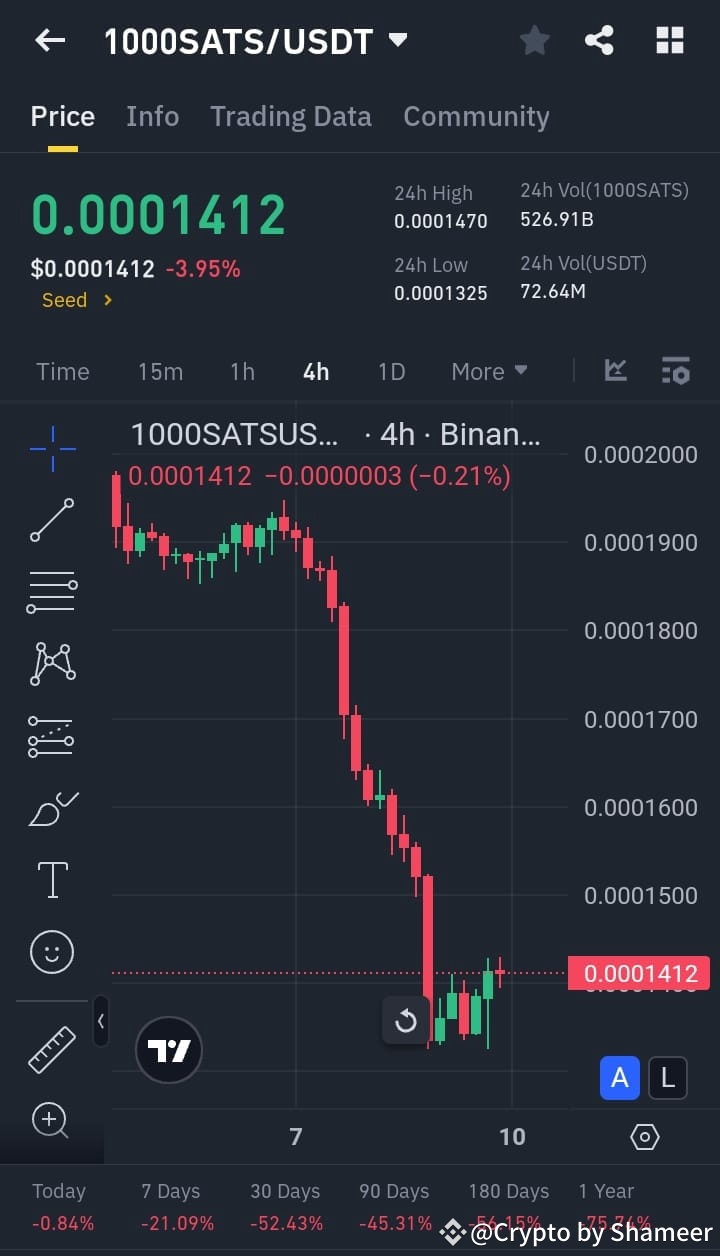Toggle the favorite star for 1000SATS/USDT
720x1256 pixels.
(x=534, y=40)
